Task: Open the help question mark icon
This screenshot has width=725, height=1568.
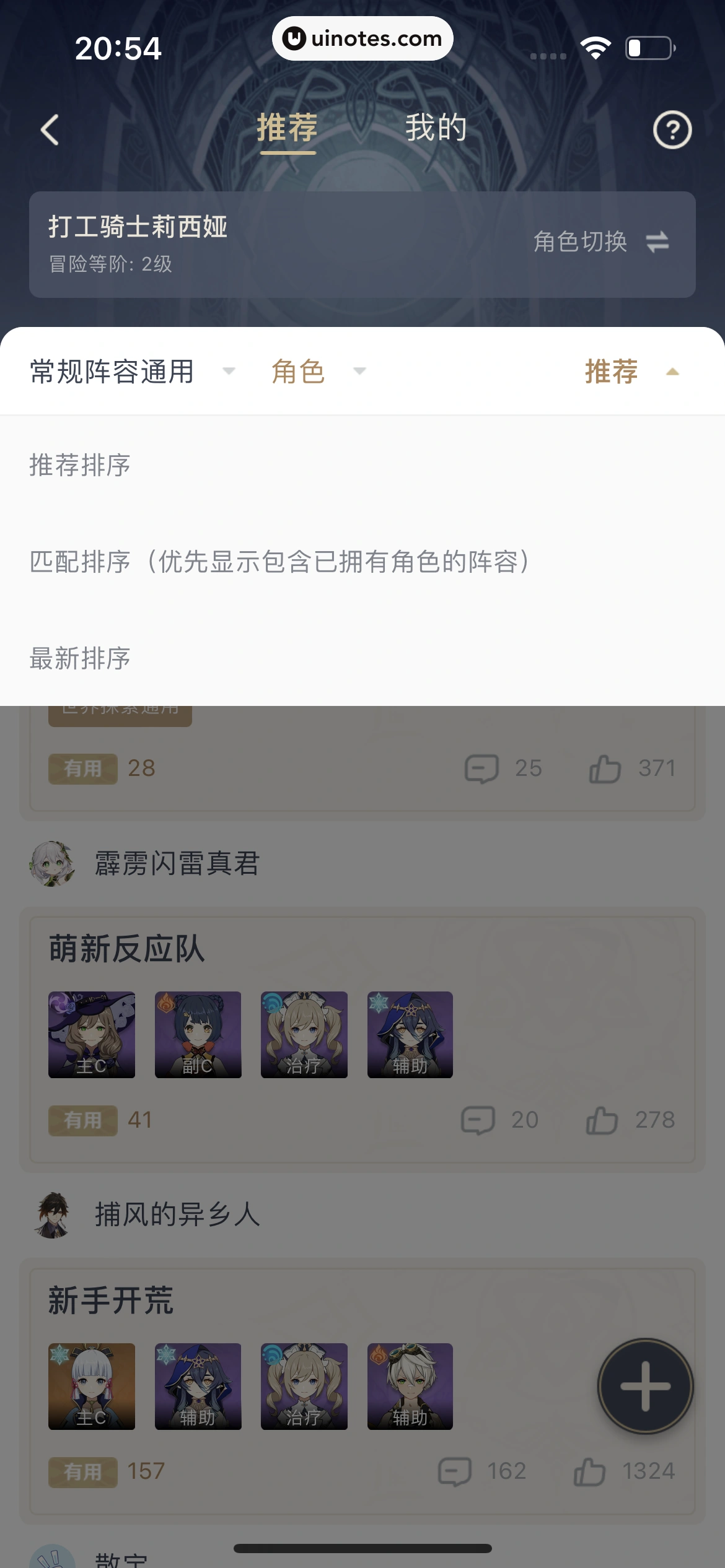Action: pyautogui.click(x=672, y=130)
